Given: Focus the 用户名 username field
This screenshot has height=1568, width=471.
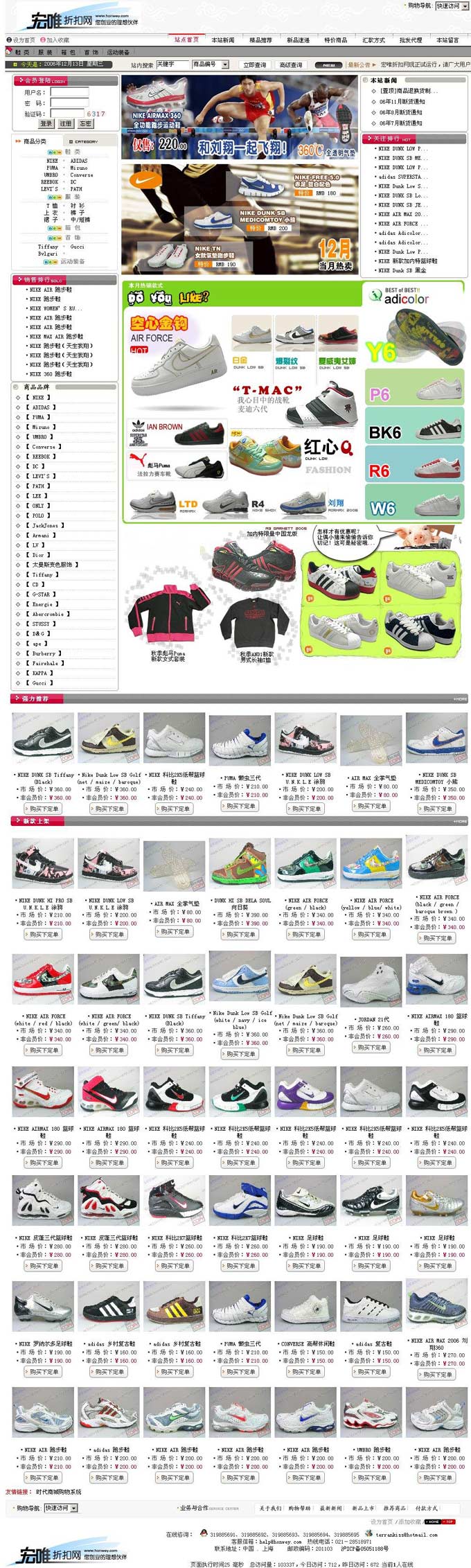Looking at the screenshot, I should point(69,92).
